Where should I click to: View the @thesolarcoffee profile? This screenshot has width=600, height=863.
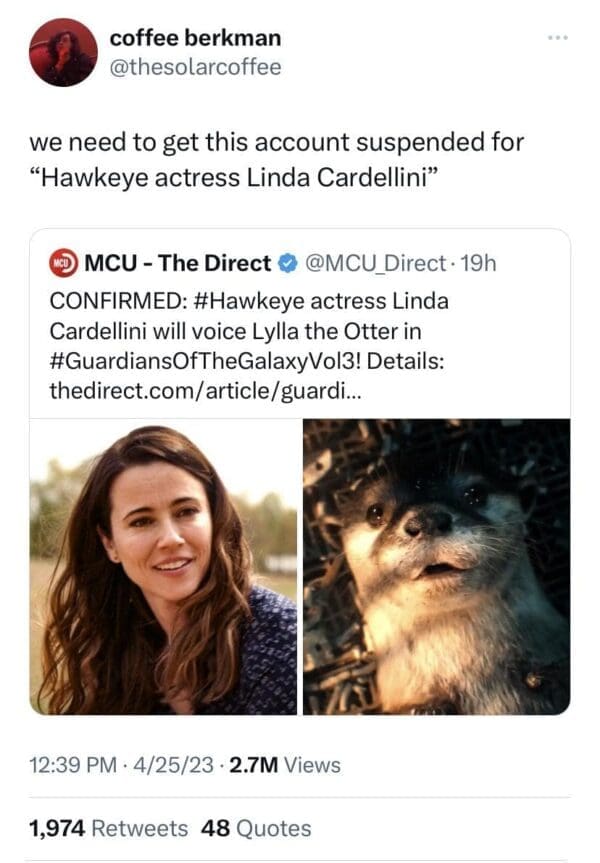(195, 67)
